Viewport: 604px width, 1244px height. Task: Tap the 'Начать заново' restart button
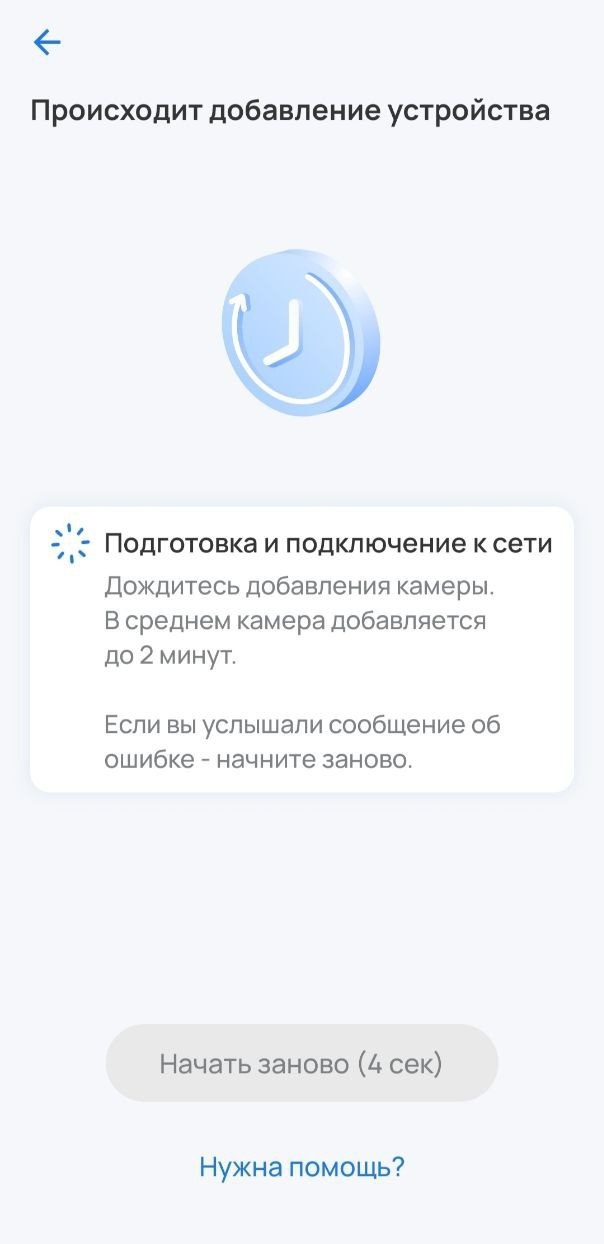point(301,1063)
